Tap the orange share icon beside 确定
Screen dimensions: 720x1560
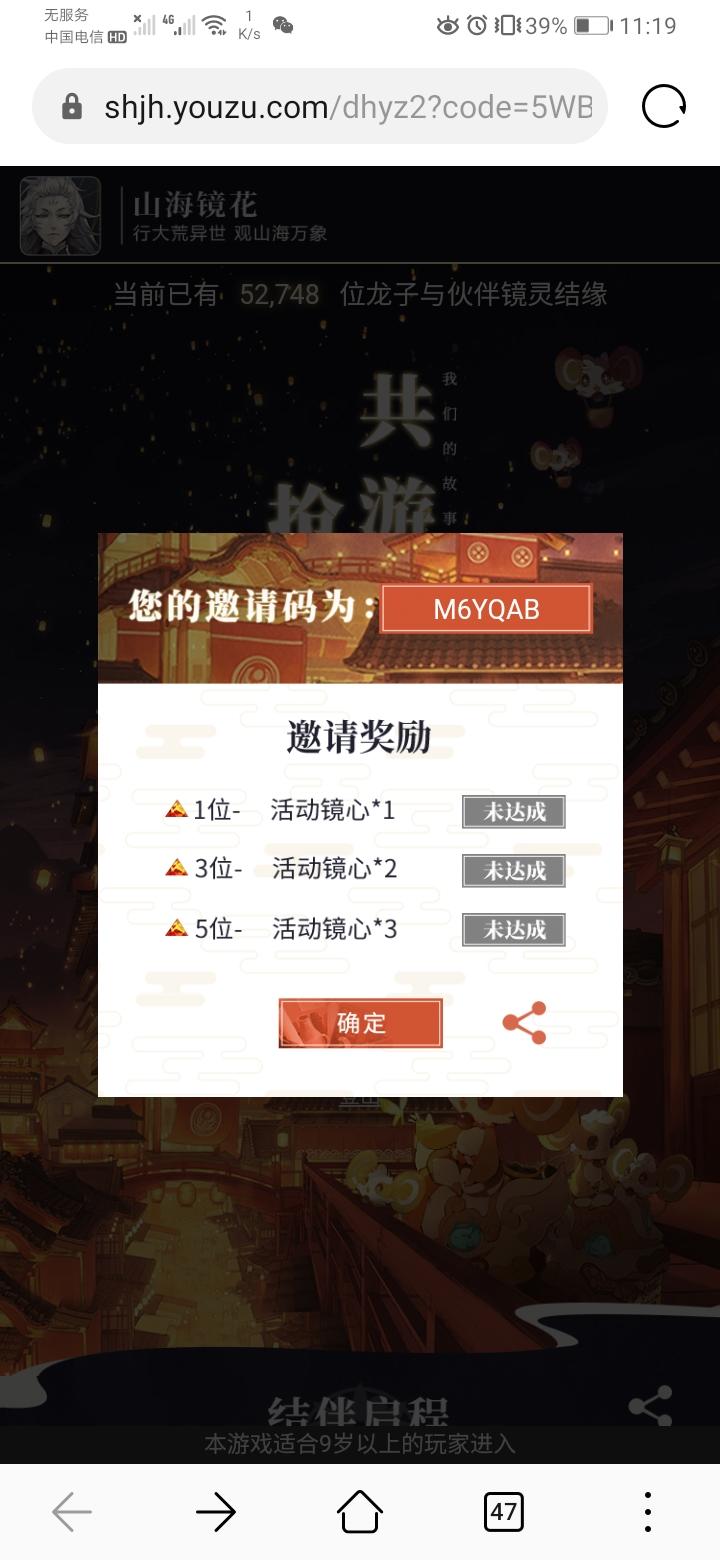[524, 1021]
